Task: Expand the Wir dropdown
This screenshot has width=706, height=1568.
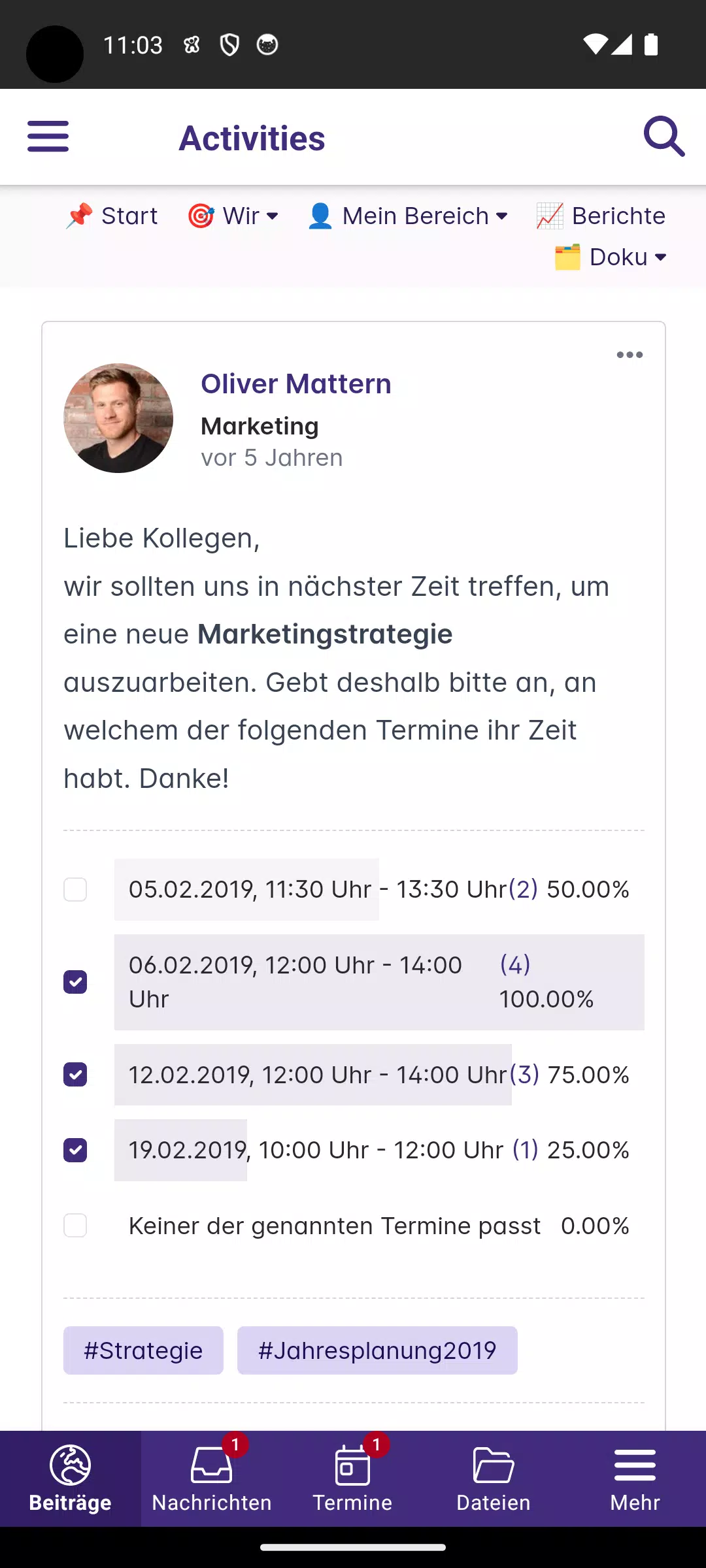Action: [x=233, y=216]
